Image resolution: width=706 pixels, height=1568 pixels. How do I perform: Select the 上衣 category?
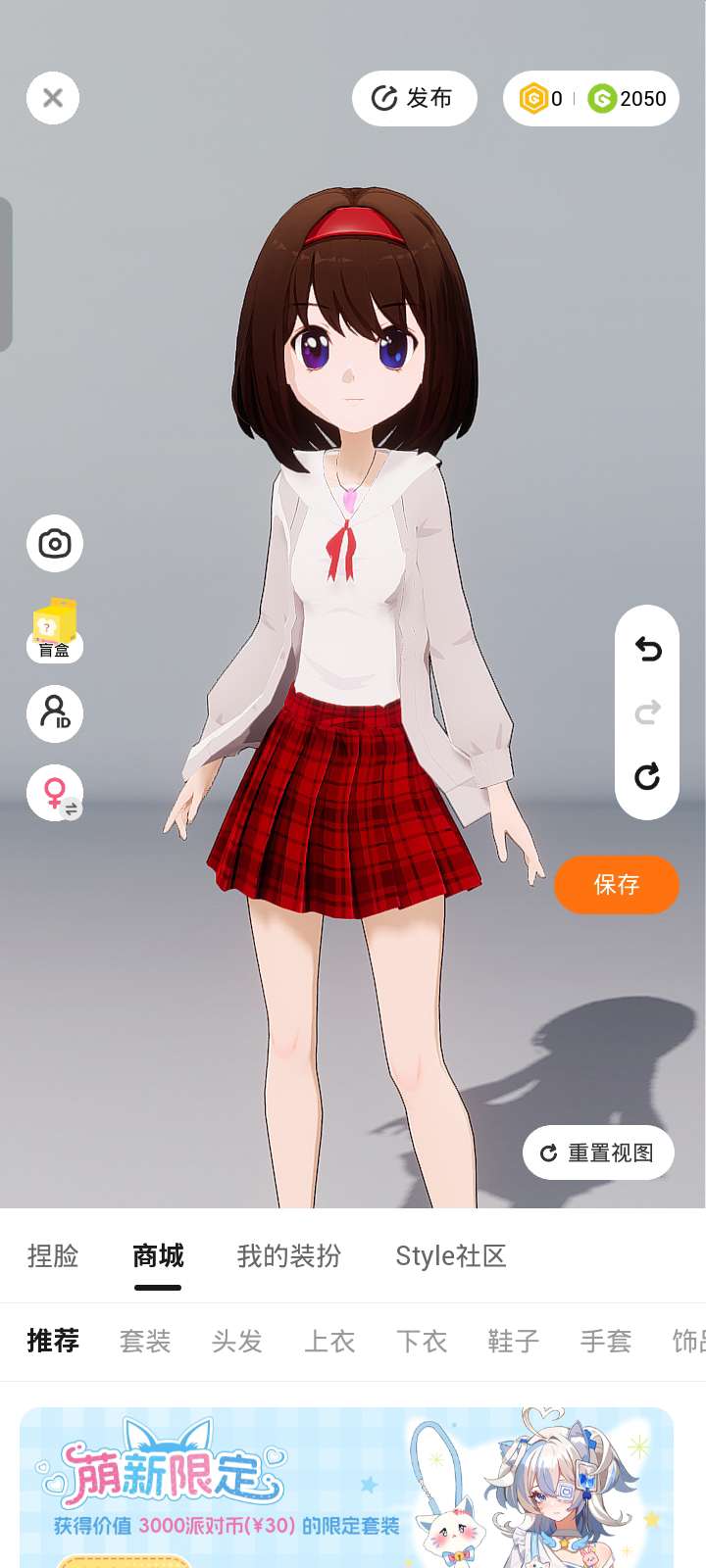point(329,1341)
